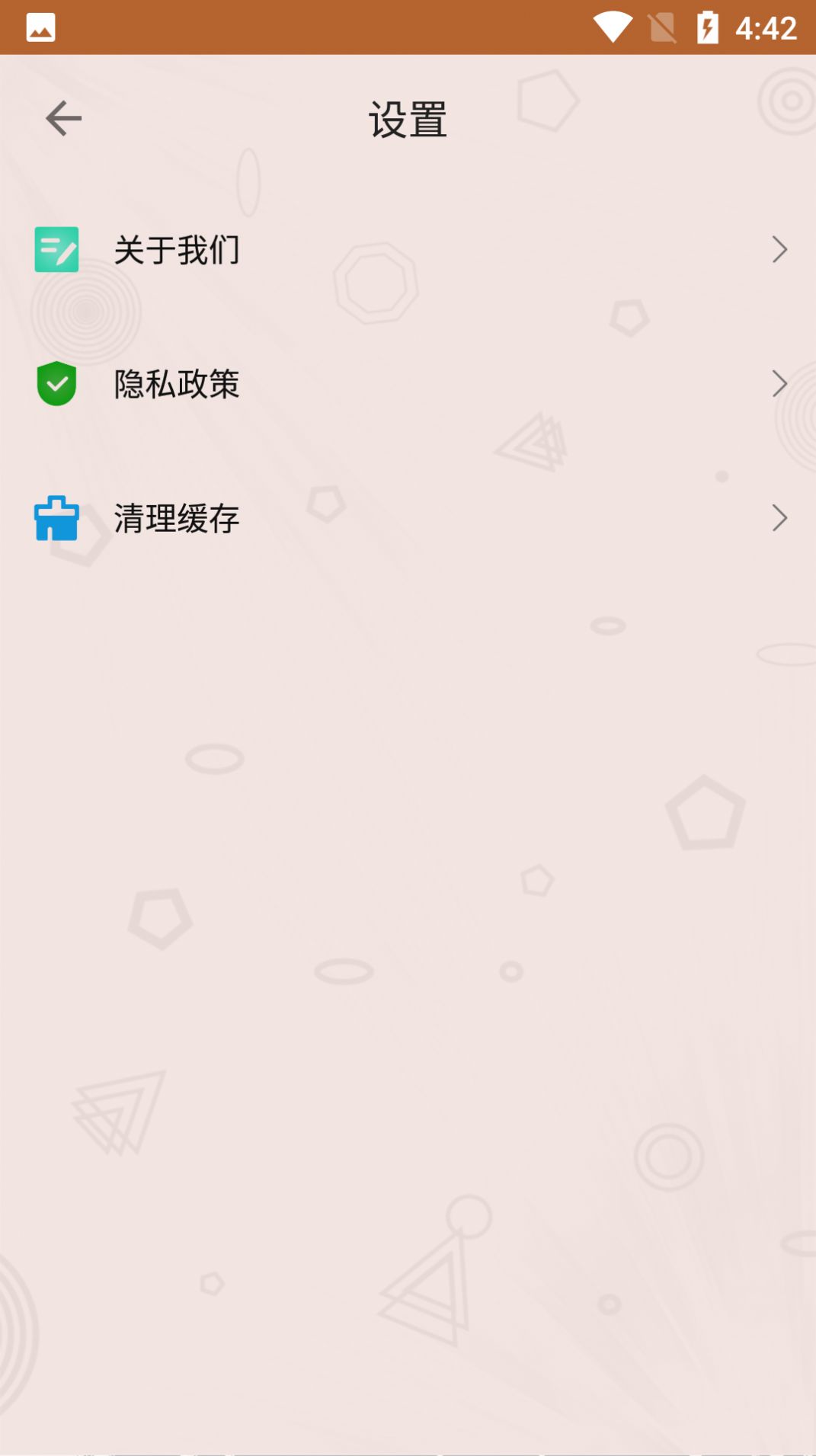Tap the empty background area below settings
Image resolution: width=816 pixels, height=1456 pixels.
(408, 914)
